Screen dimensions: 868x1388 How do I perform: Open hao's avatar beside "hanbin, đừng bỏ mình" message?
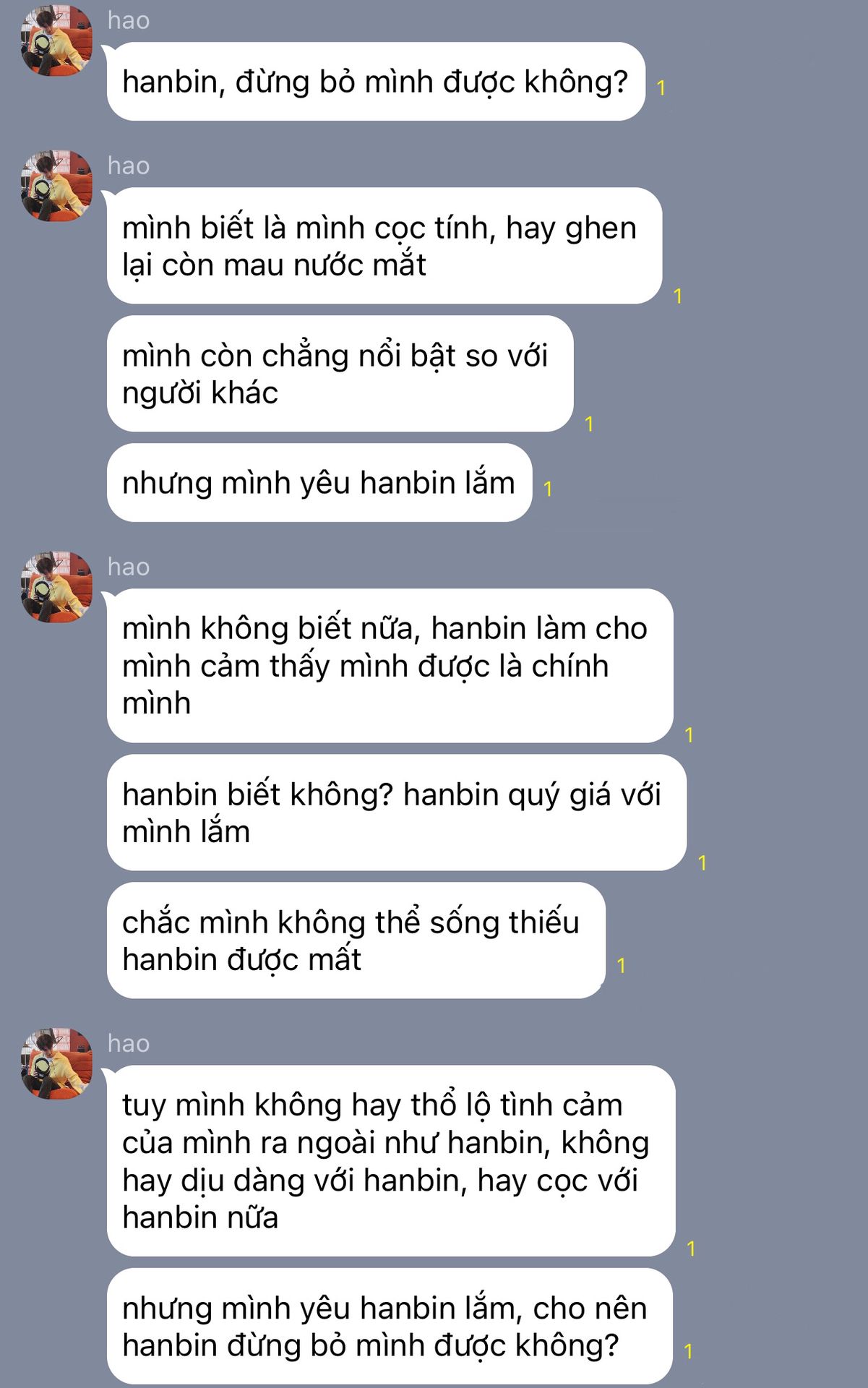click(x=57, y=40)
